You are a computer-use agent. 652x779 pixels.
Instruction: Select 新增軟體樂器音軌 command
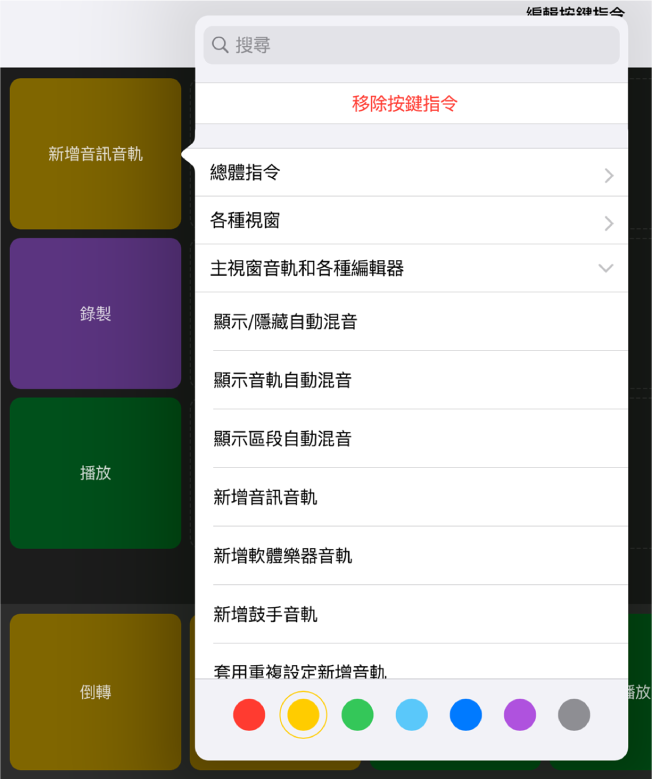tap(411, 556)
